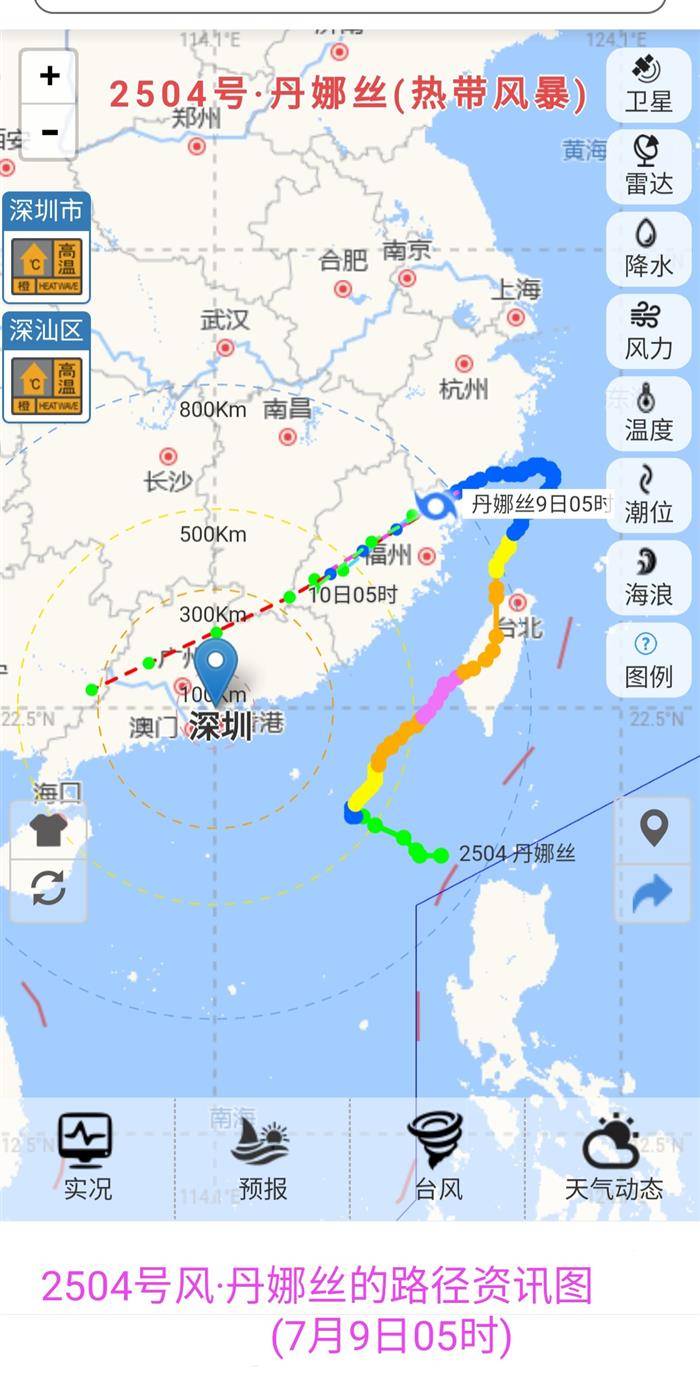Switch to the 实况 tab
Screen dimensions: 700x1398
coord(87,1158)
